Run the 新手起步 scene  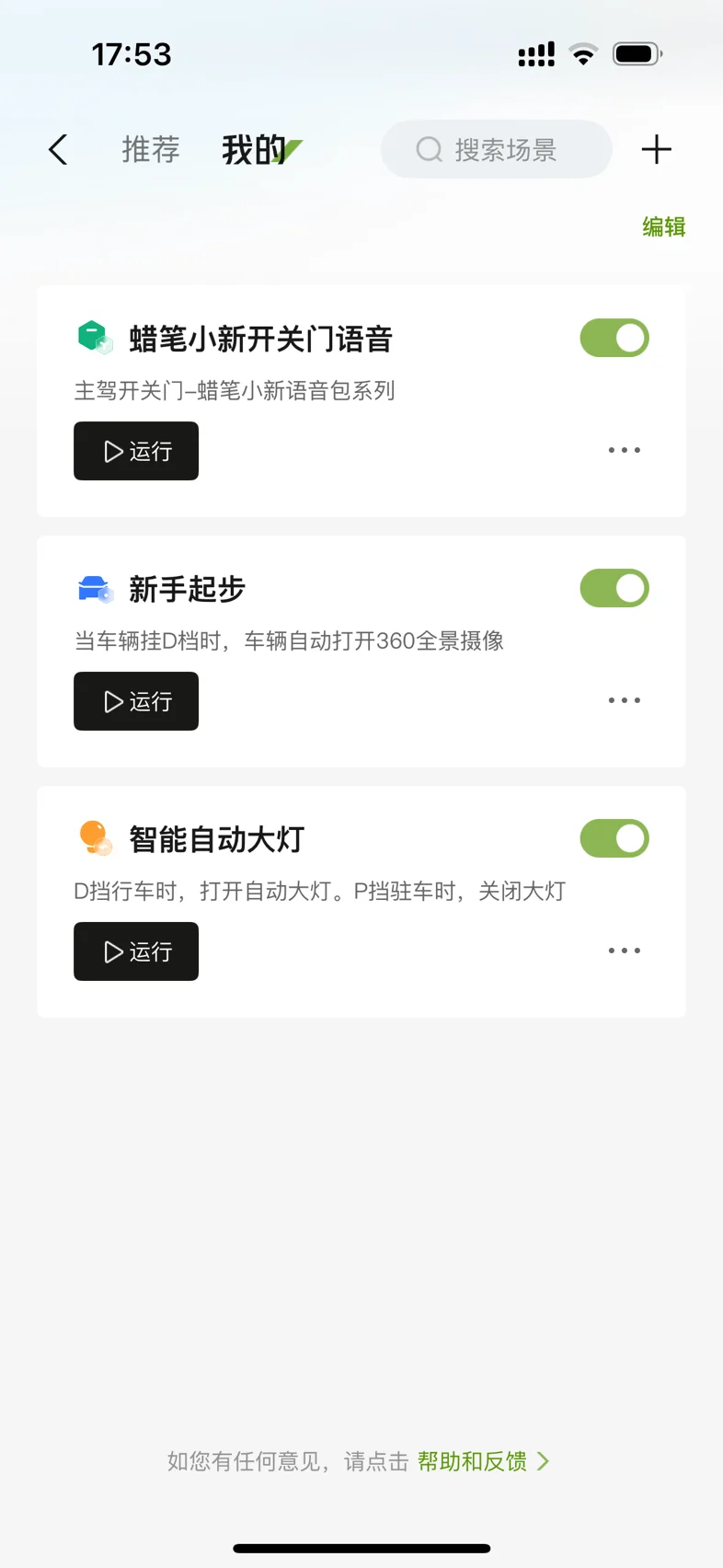pyautogui.click(x=136, y=701)
